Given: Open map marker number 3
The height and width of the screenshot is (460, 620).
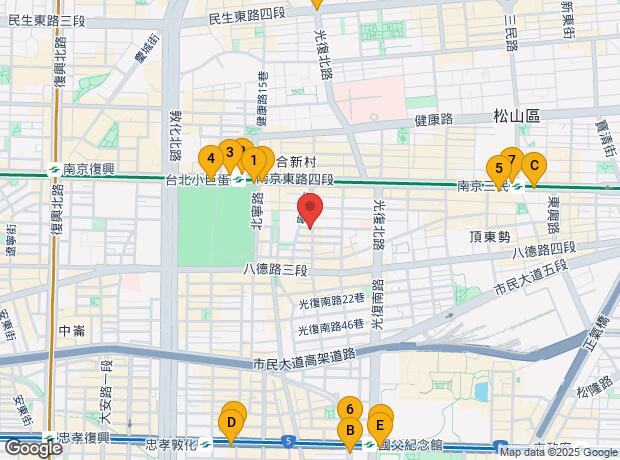Looking at the screenshot, I should (229, 153).
